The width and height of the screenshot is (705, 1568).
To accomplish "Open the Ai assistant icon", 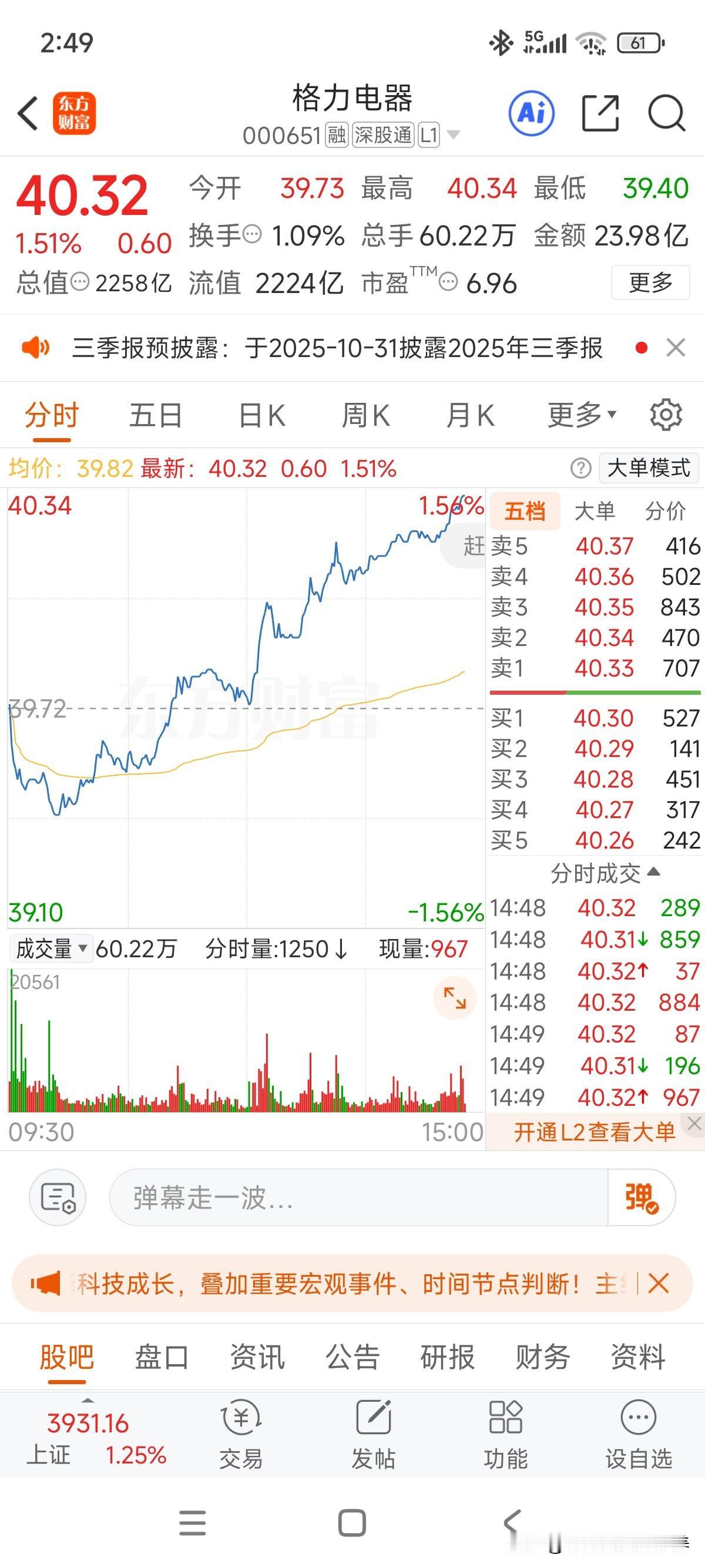I will pyautogui.click(x=531, y=113).
